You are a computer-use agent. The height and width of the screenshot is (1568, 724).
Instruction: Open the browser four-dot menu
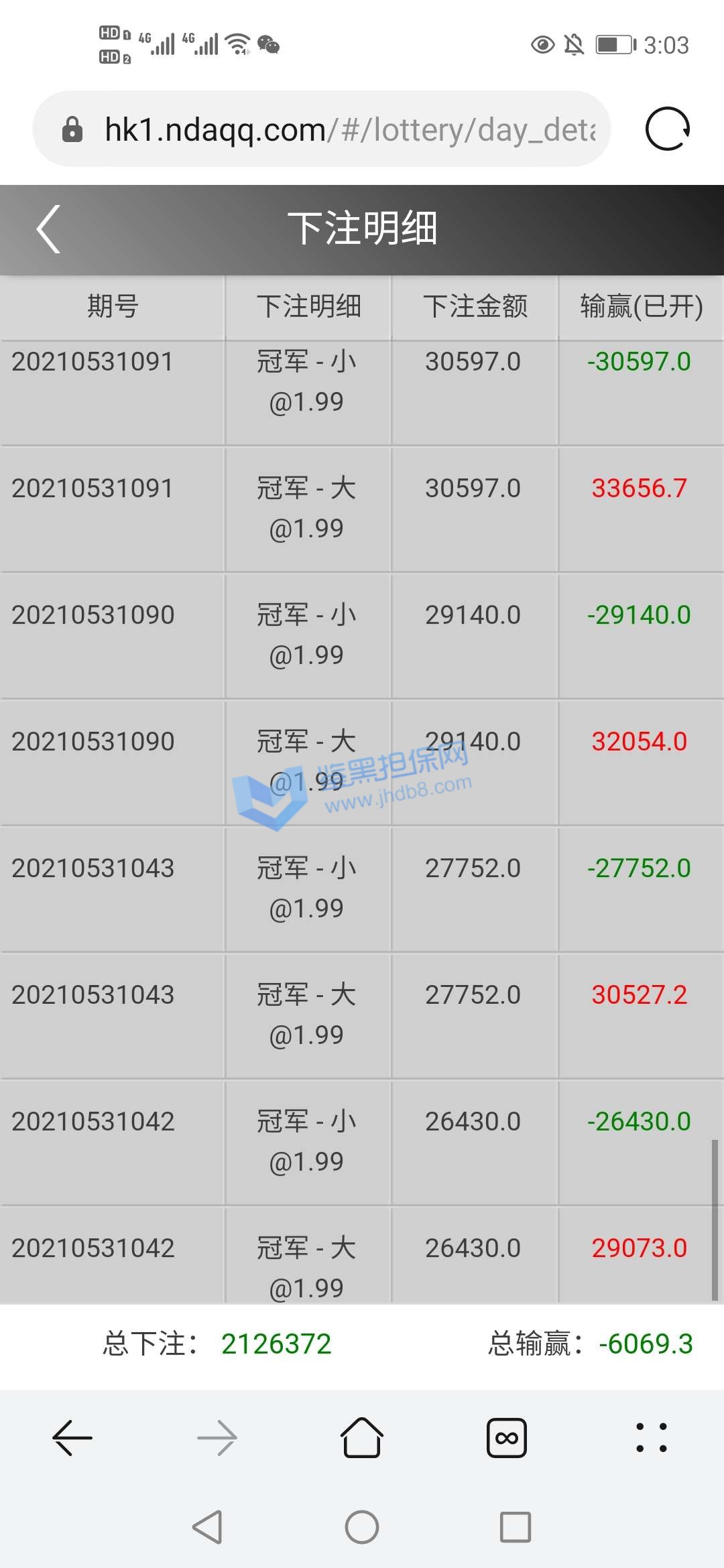point(651,1438)
